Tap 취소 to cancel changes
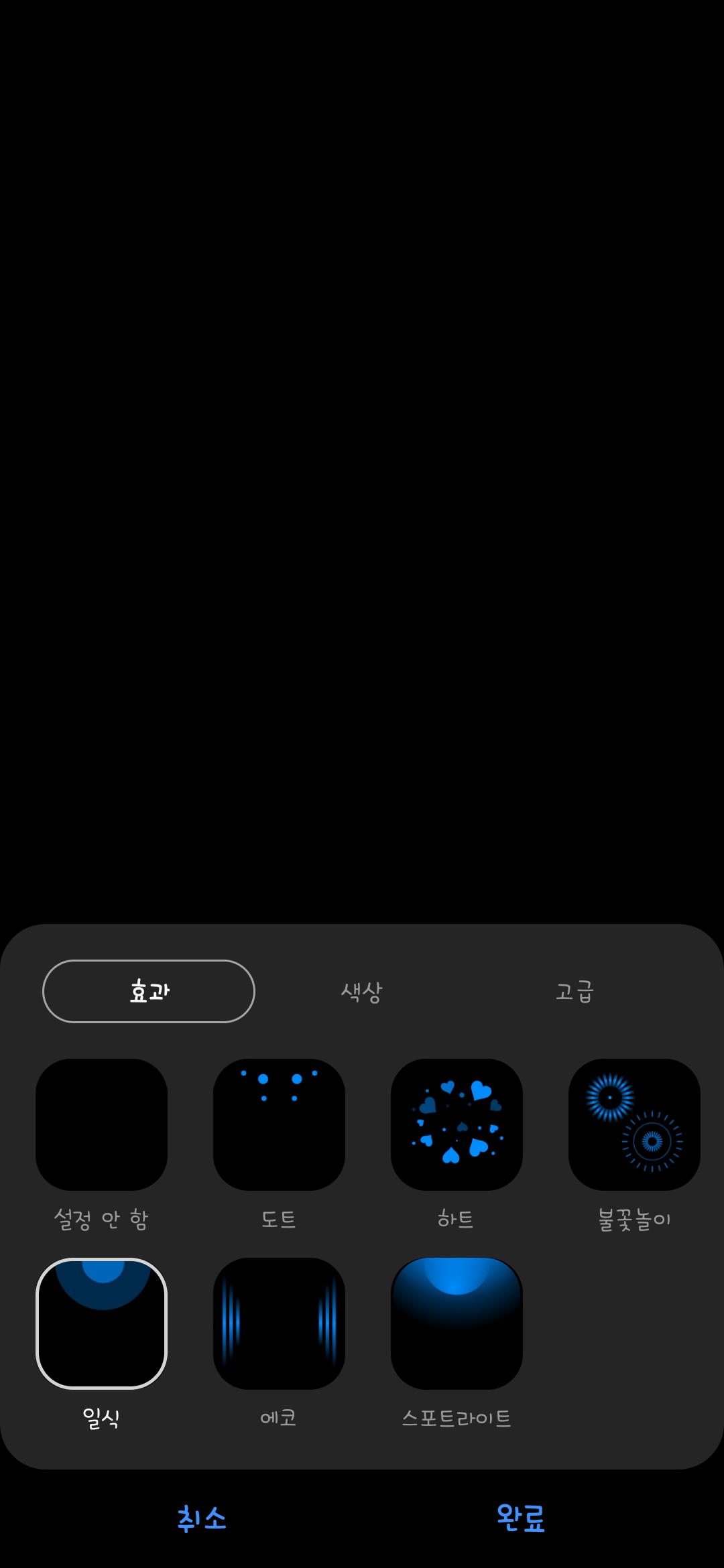The image size is (724, 1568). point(202,1518)
